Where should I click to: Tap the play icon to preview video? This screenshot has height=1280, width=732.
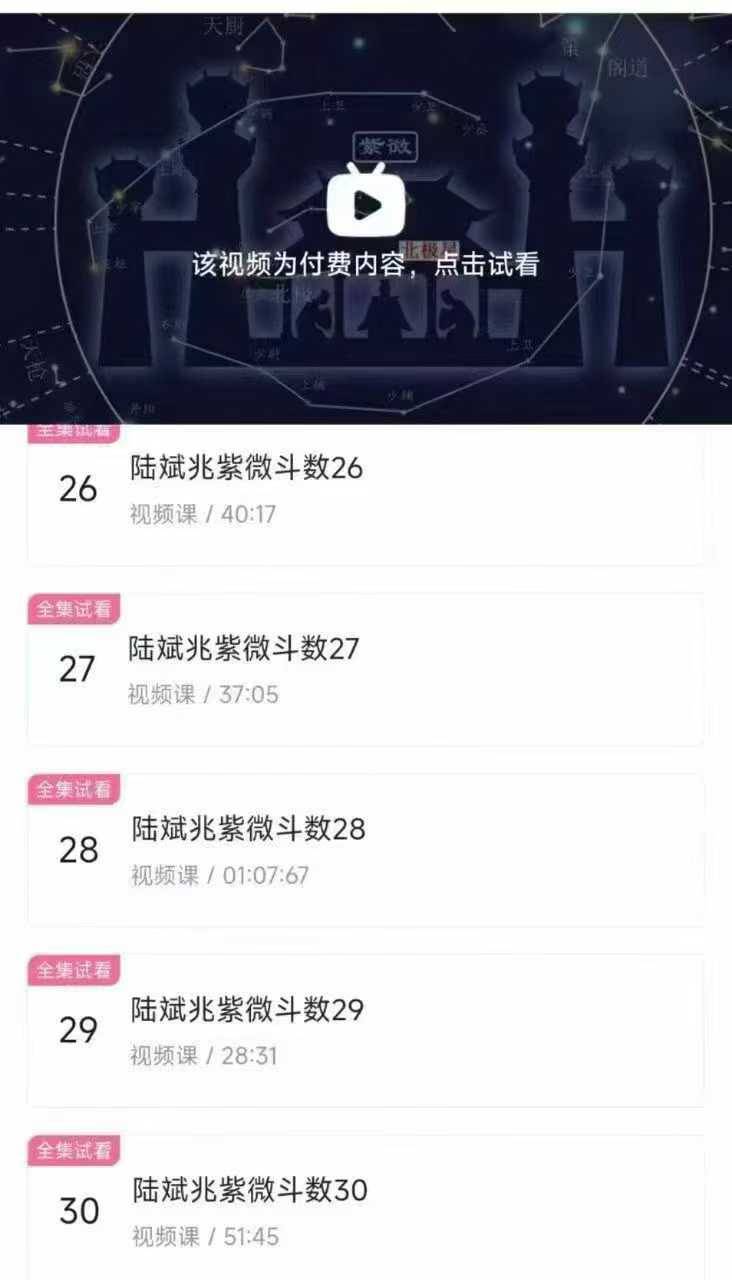coord(366,205)
